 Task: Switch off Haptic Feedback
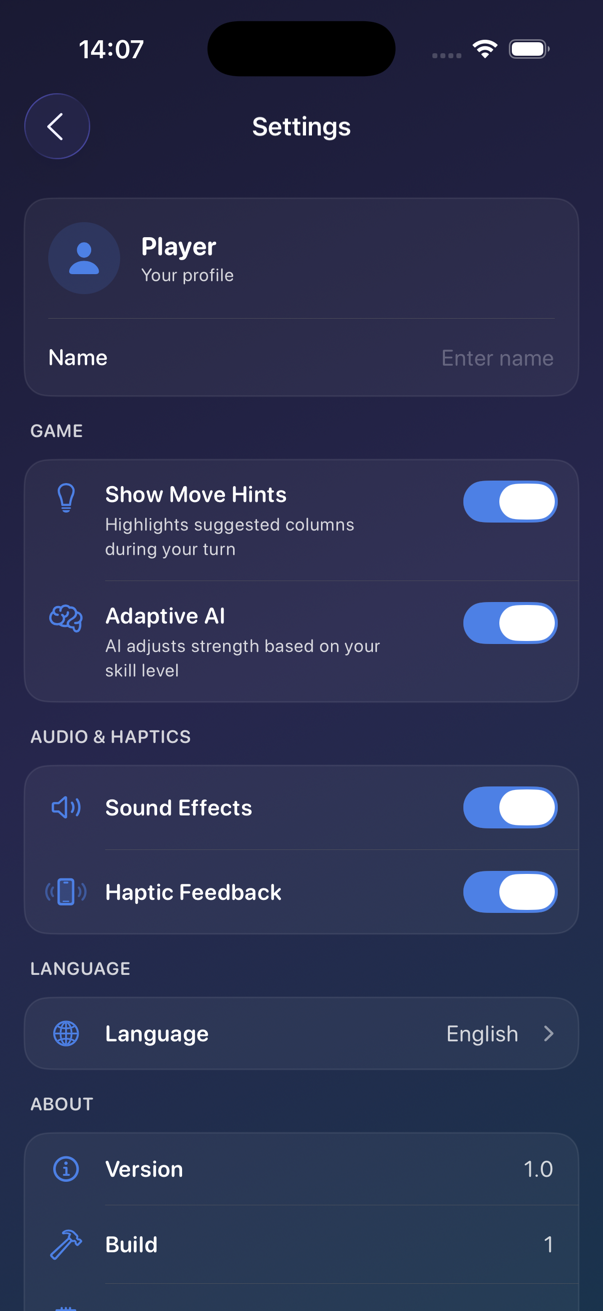click(x=510, y=892)
